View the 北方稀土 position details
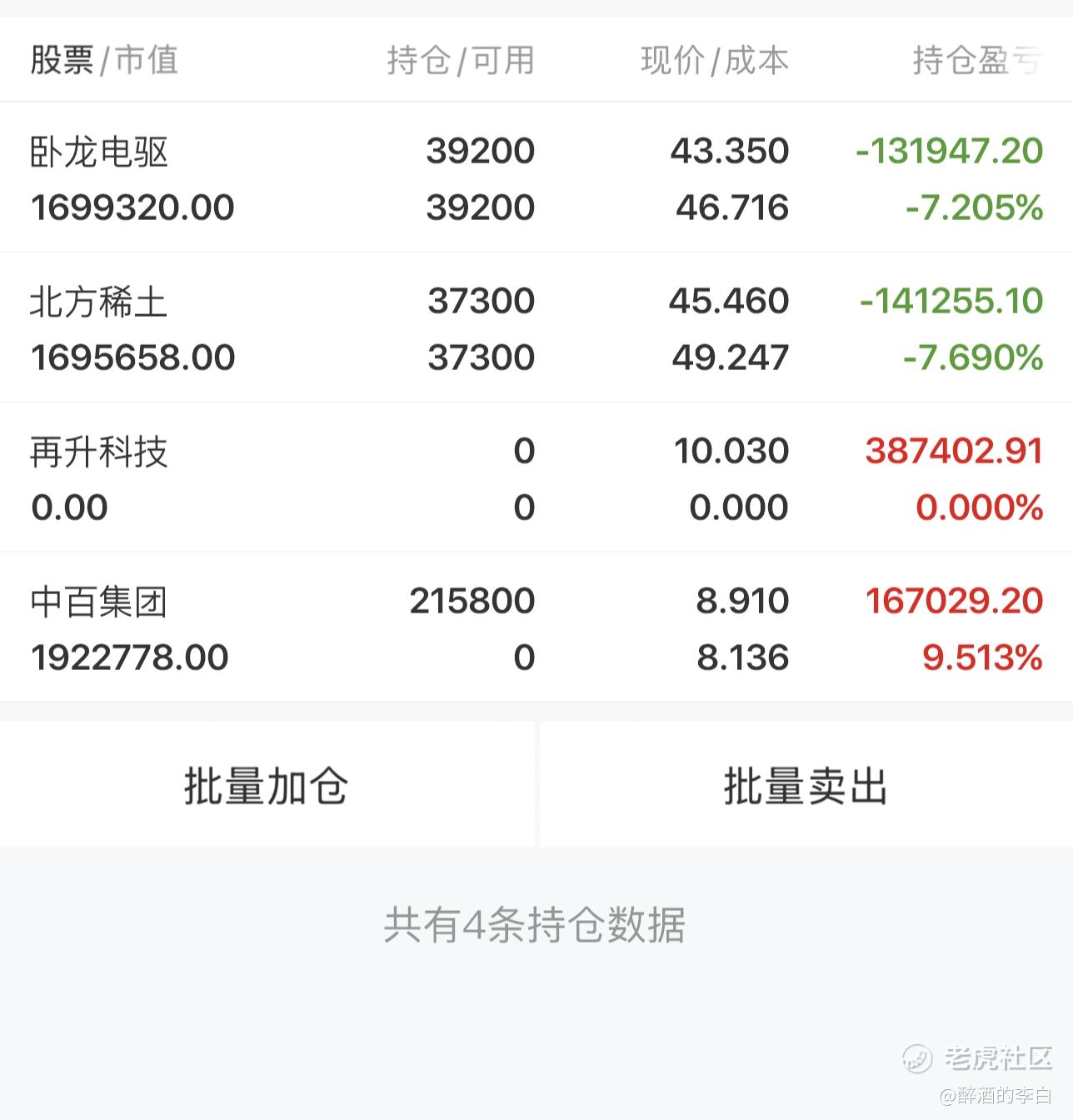The image size is (1073, 1120). 536,328
